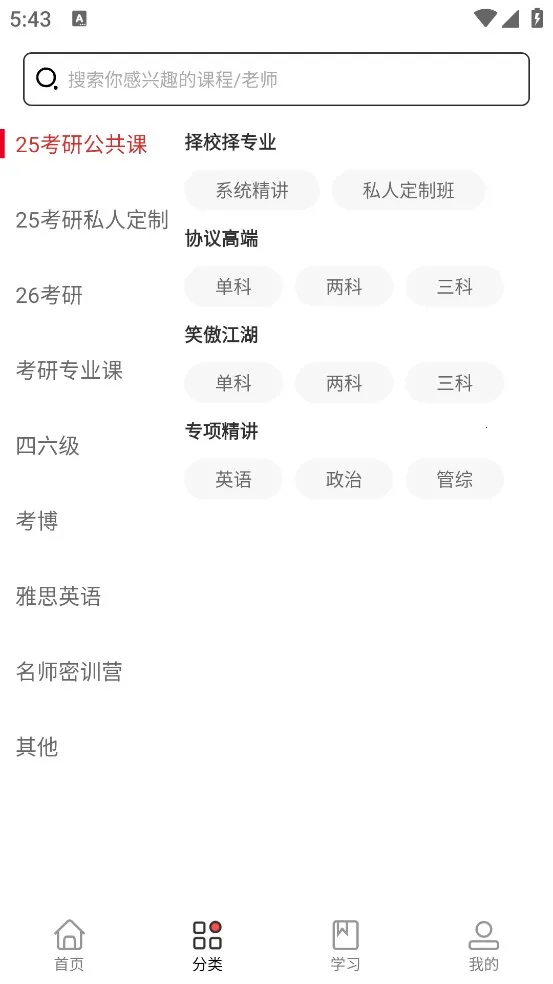Tap the course and teacher search box
Image resolution: width=553 pixels, height=984 pixels.
click(276, 79)
